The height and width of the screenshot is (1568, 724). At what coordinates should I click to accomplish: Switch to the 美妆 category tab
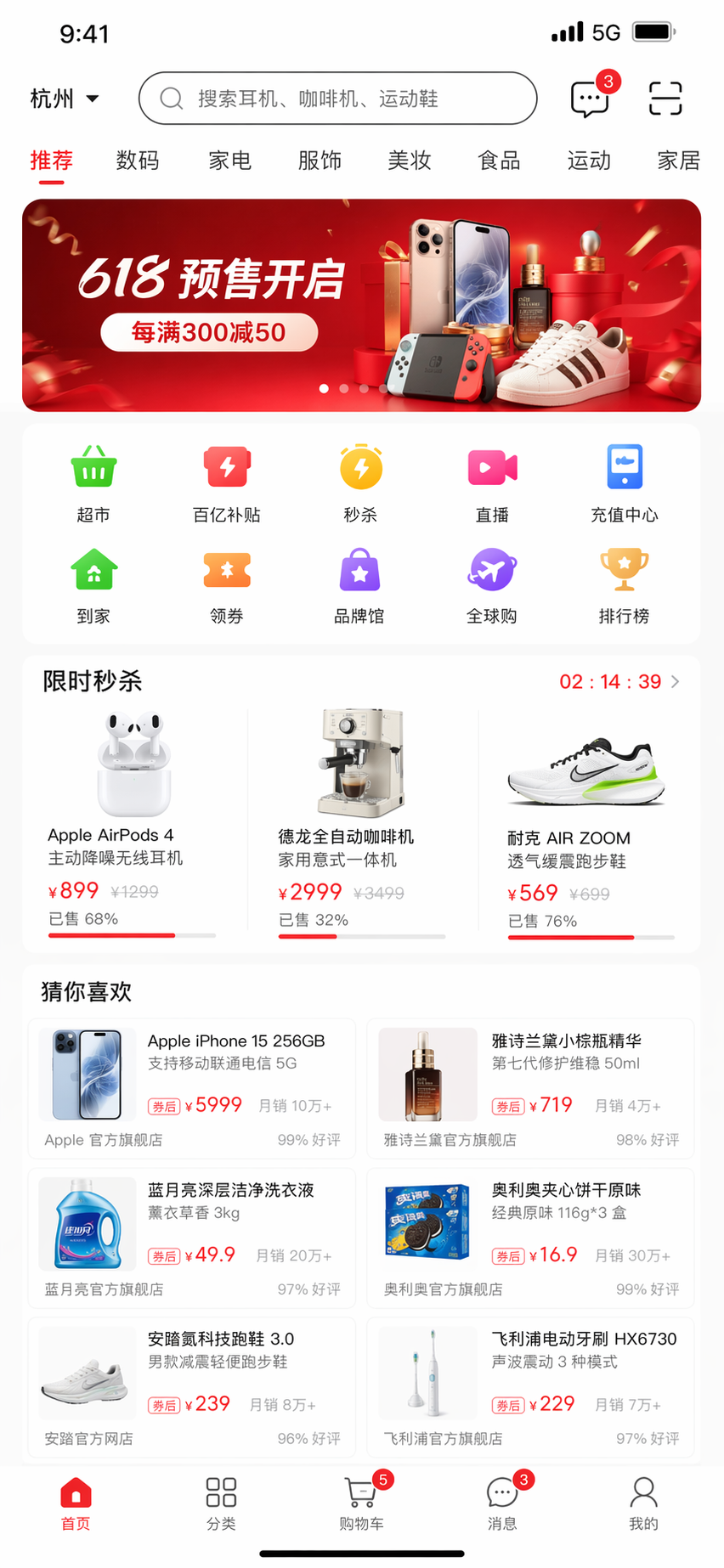[x=410, y=161]
